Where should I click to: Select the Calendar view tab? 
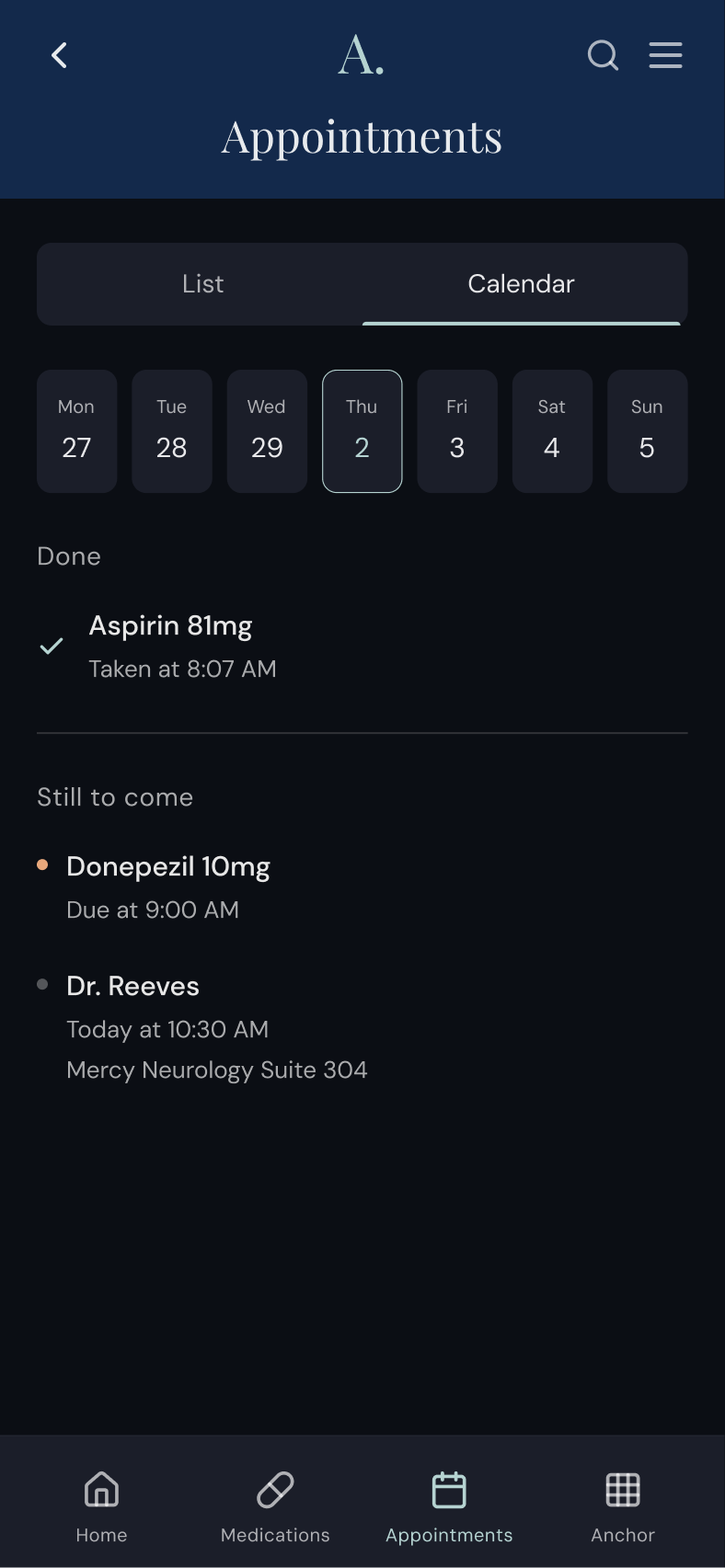pos(522,284)
